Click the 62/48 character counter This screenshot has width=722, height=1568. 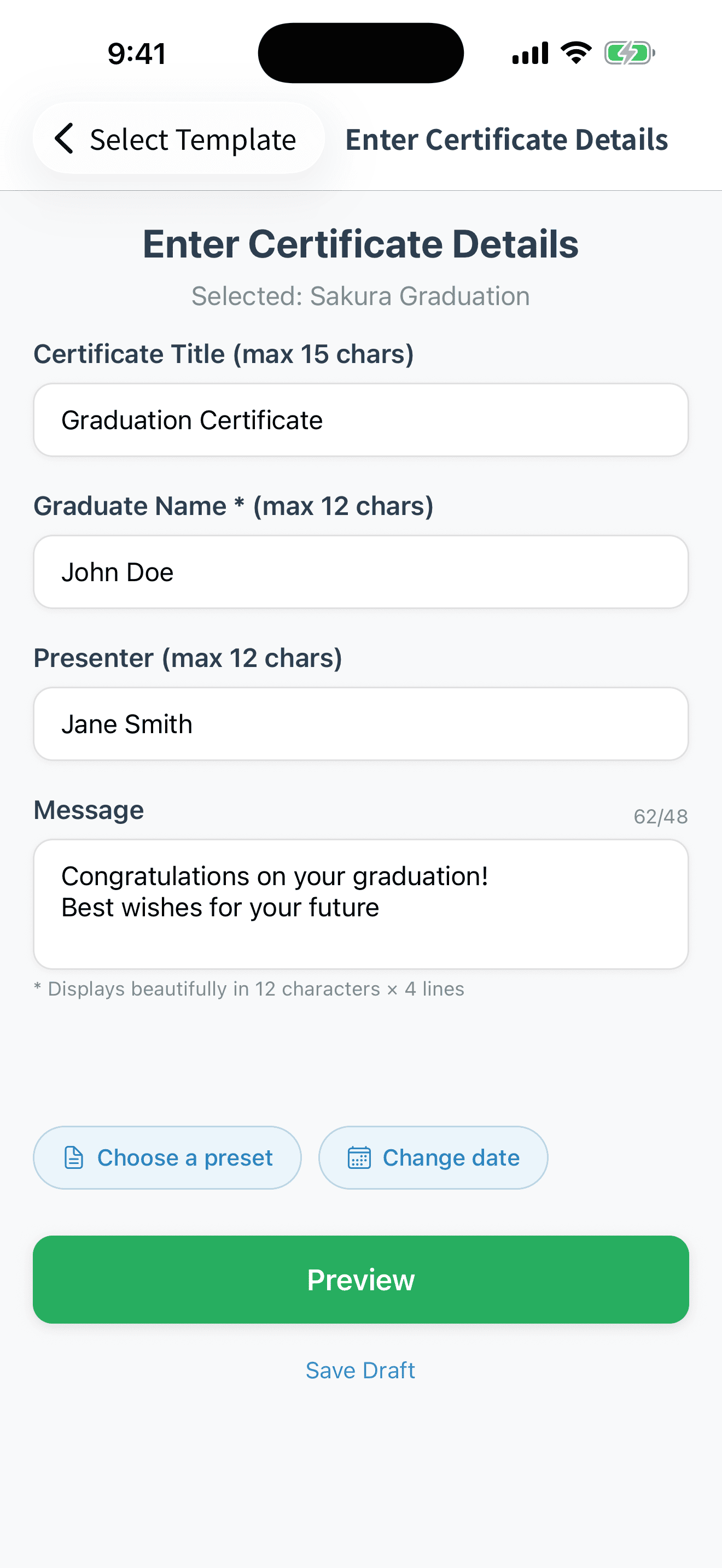(661, 816)
